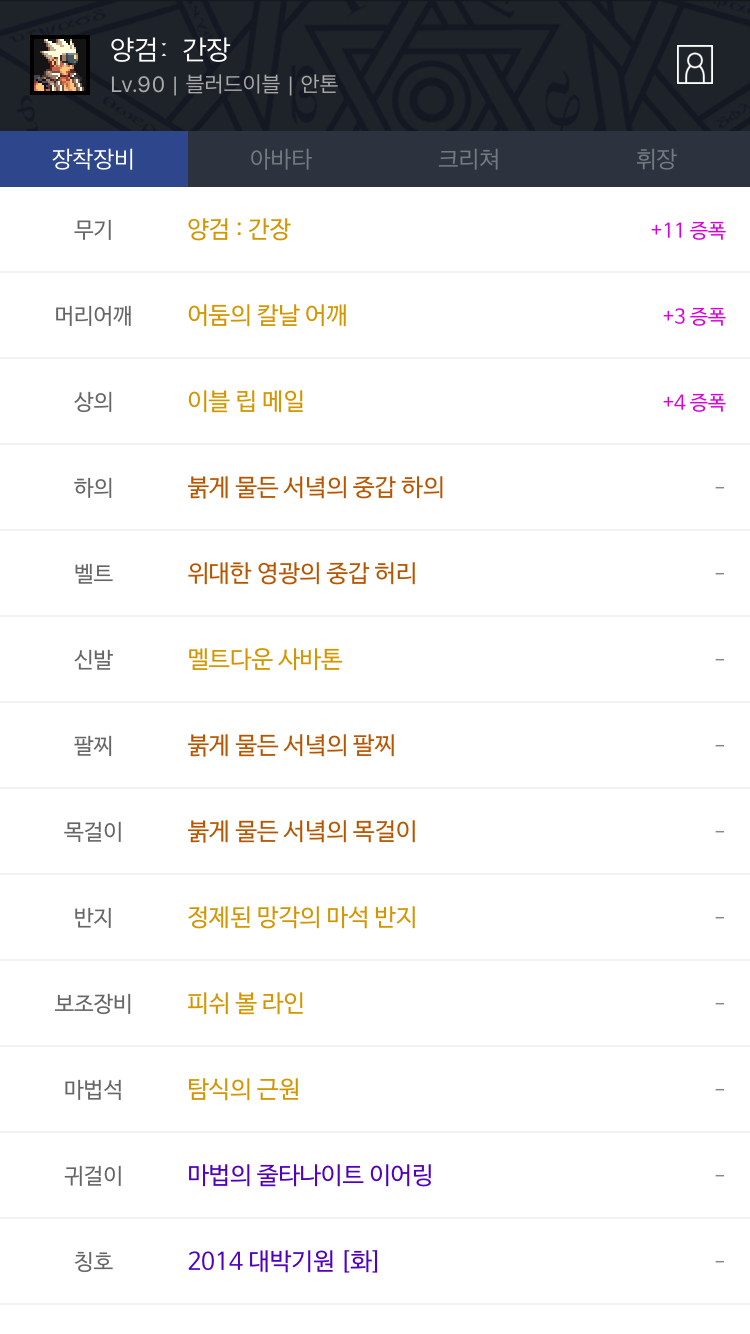This screenshot has width=750, height=1334.
Task: Open 붉게 물든 서녘의 팔찌
Action: [292, 746]
